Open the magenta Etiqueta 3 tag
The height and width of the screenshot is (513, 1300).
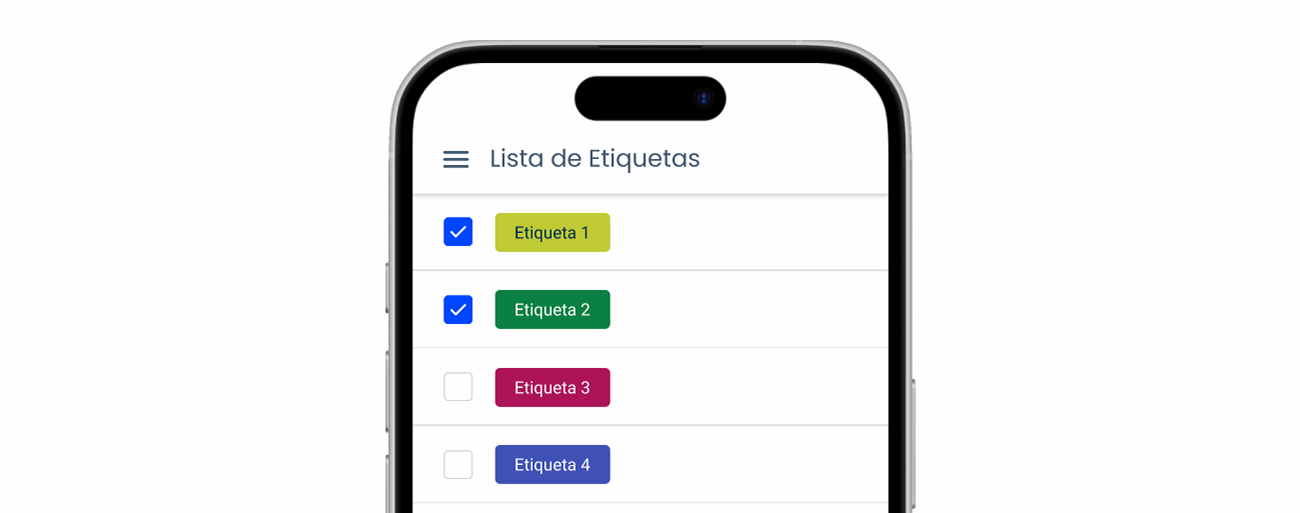[x=552, y=387]
